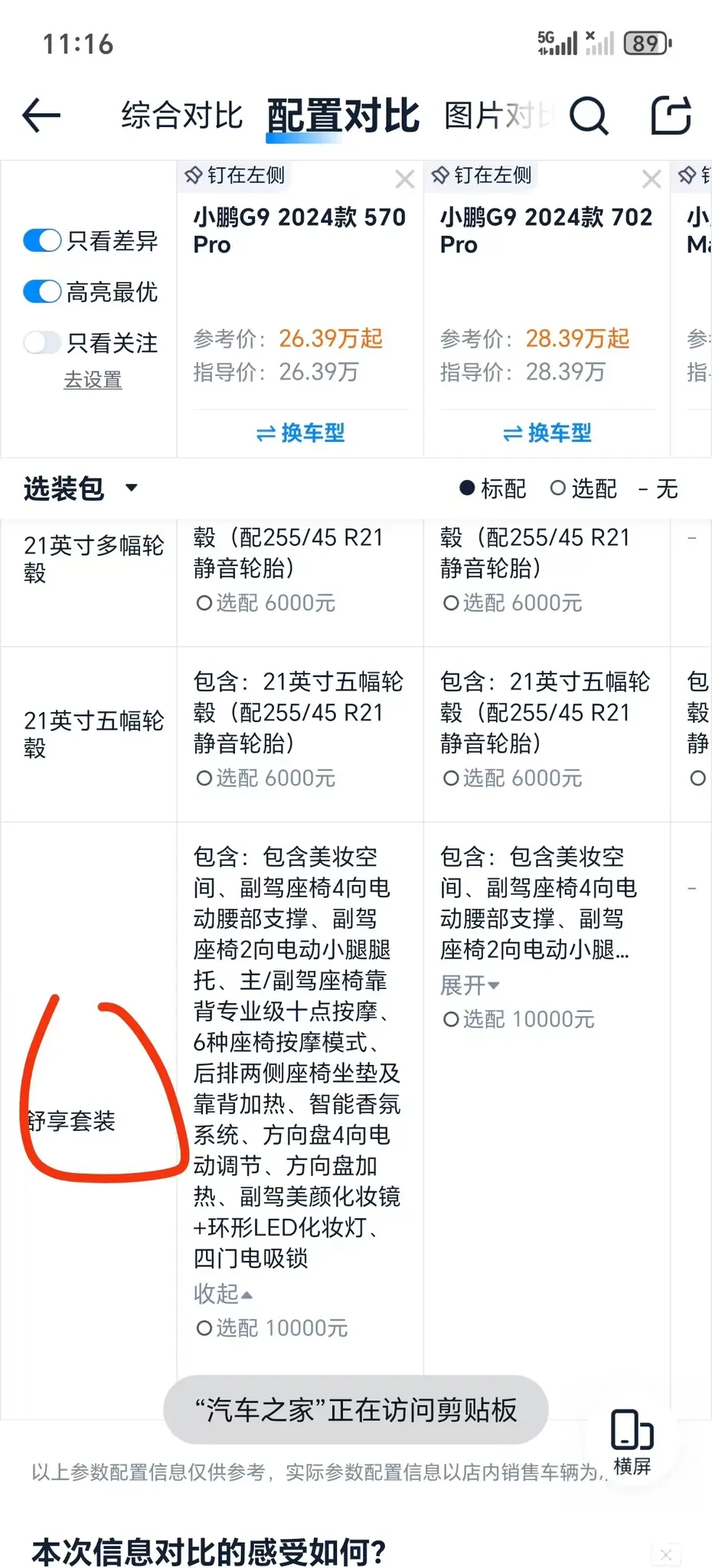Switch to landscape with the 横屏 button
The image size is (712, 1568).
click(632, 1442)
